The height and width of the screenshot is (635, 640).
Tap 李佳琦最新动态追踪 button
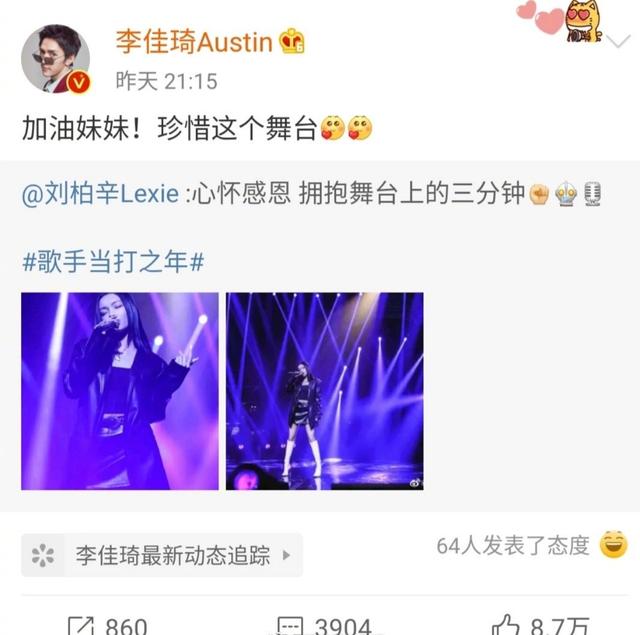point(162,555)
